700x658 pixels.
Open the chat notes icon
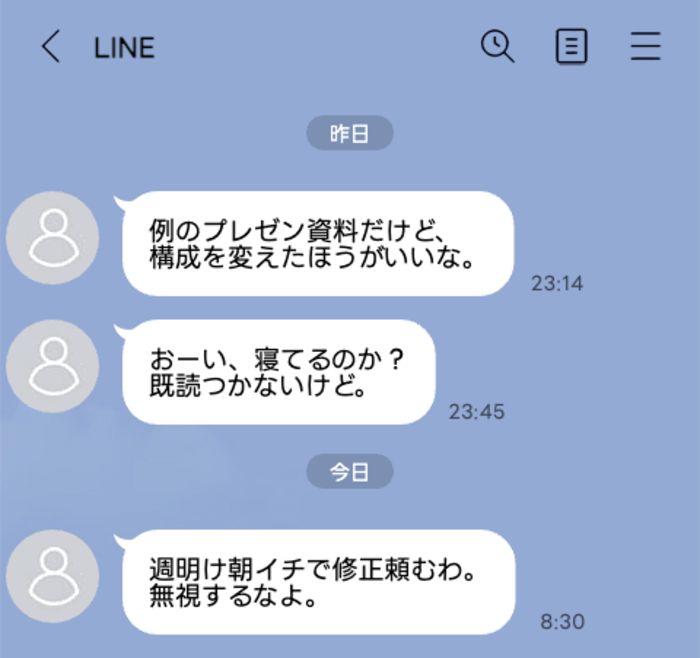(571, 47)
